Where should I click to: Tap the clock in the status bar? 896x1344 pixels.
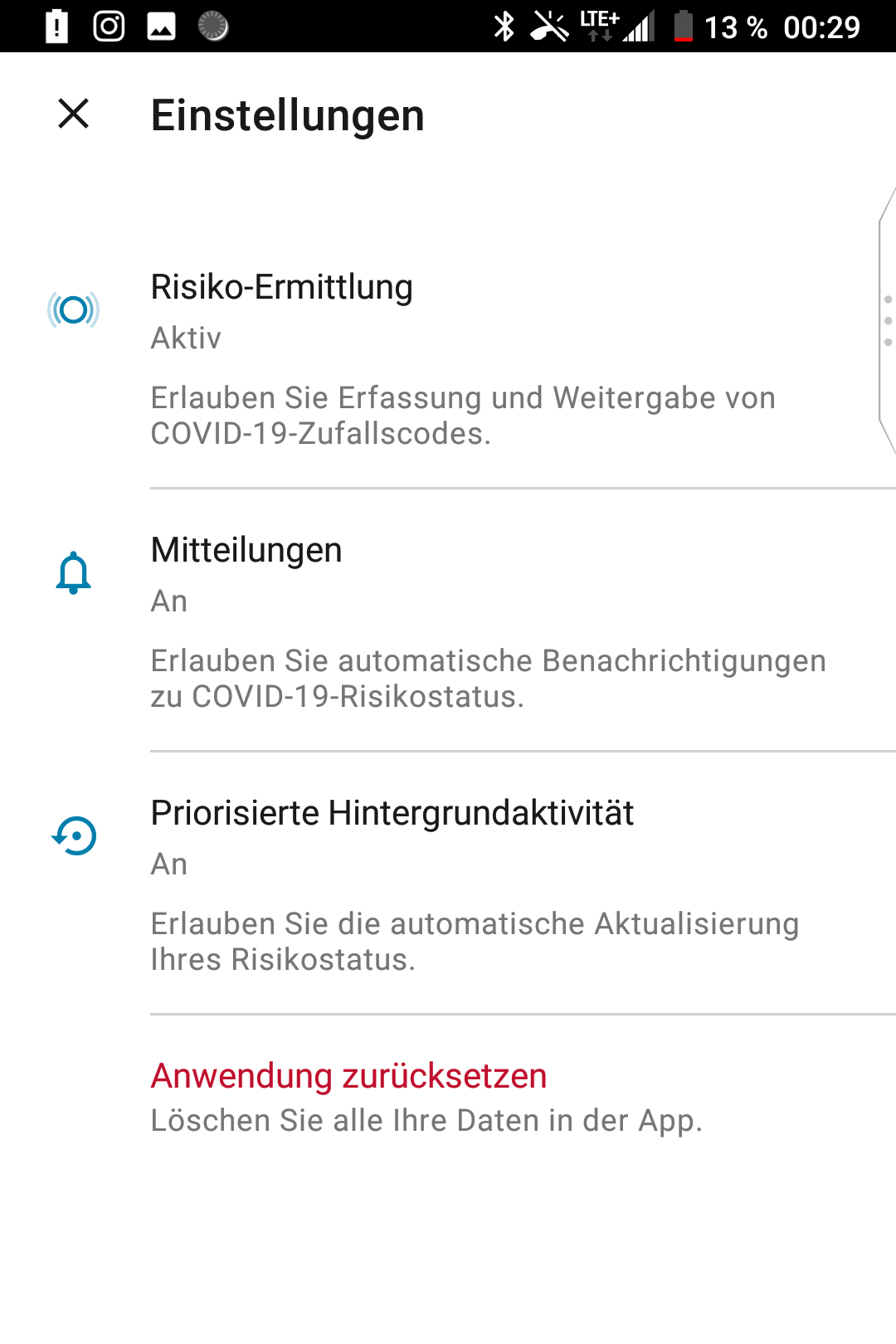821,27
